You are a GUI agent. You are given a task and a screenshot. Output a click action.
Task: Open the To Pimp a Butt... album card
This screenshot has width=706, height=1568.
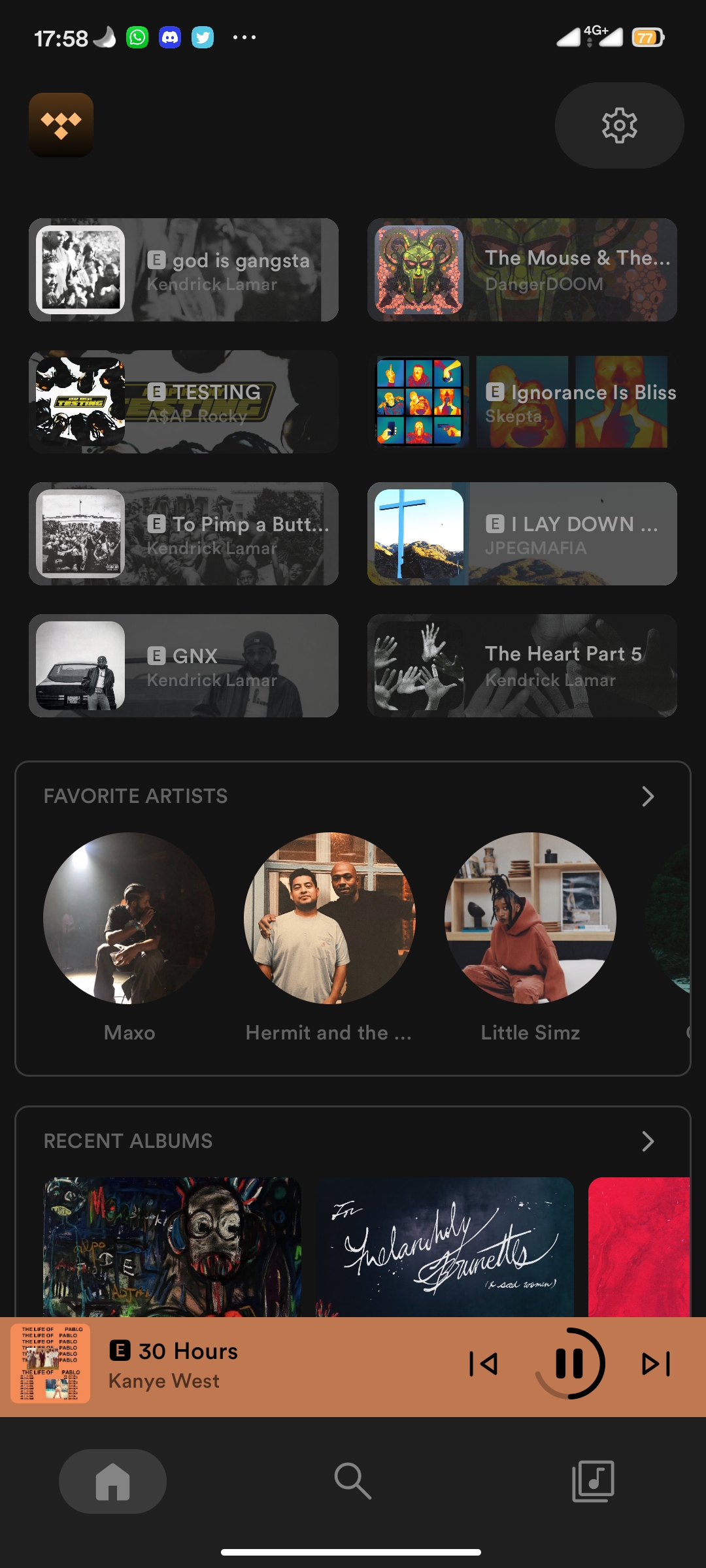184,534
